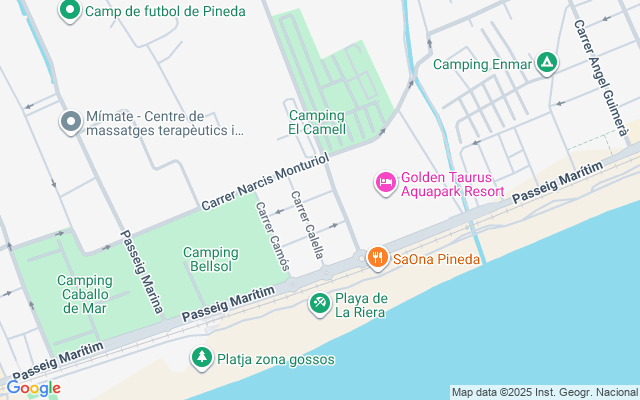Tap the Playa de La Riera marker
640x400 pixels.
(319, 302)
